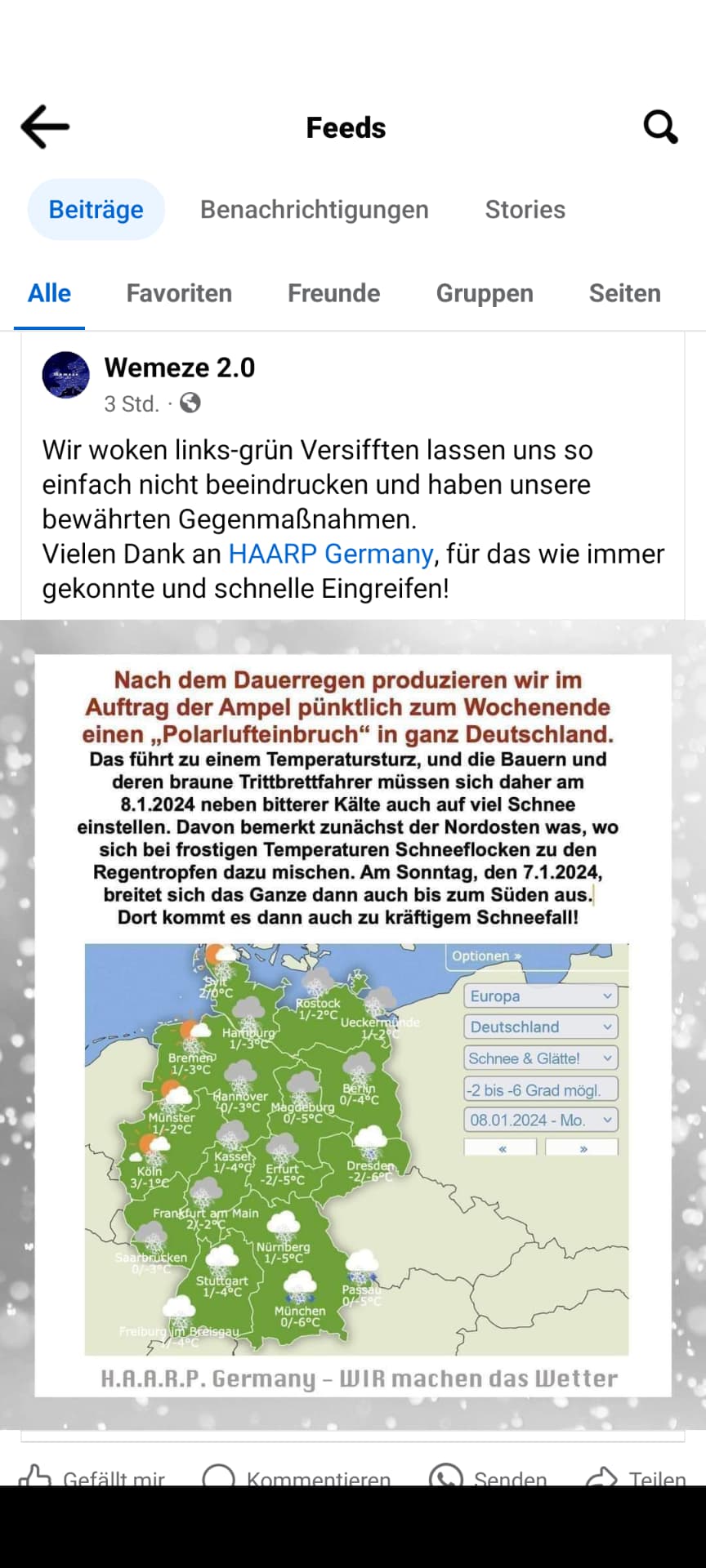The width and height of the screenshot is (706, 1568).
Task: Open search with the magnifier icon
Action: [x=660, y=127]
